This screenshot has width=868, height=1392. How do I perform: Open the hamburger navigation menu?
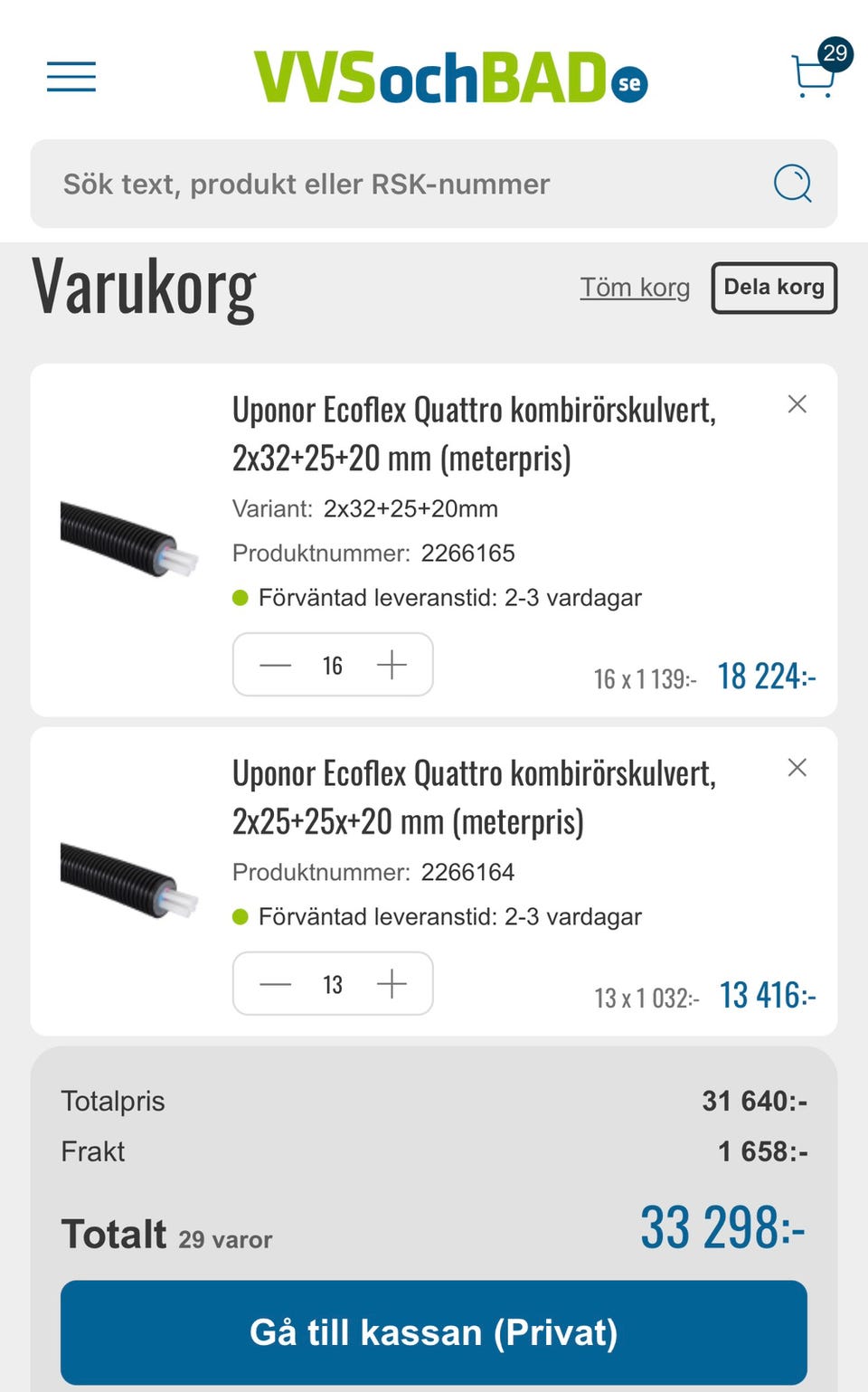point(71,78)
